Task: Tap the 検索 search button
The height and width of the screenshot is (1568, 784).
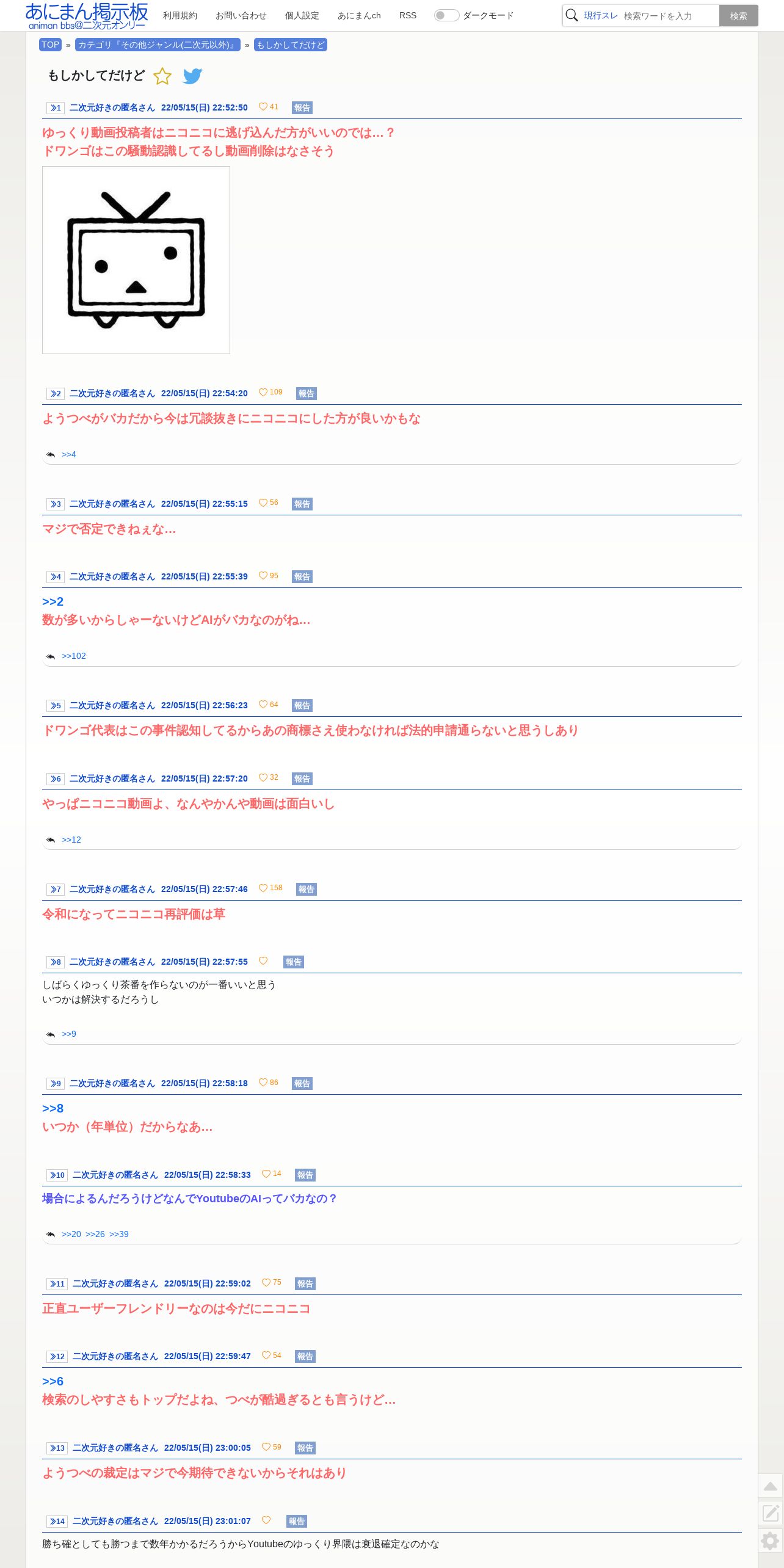Action: click(738, 16)
